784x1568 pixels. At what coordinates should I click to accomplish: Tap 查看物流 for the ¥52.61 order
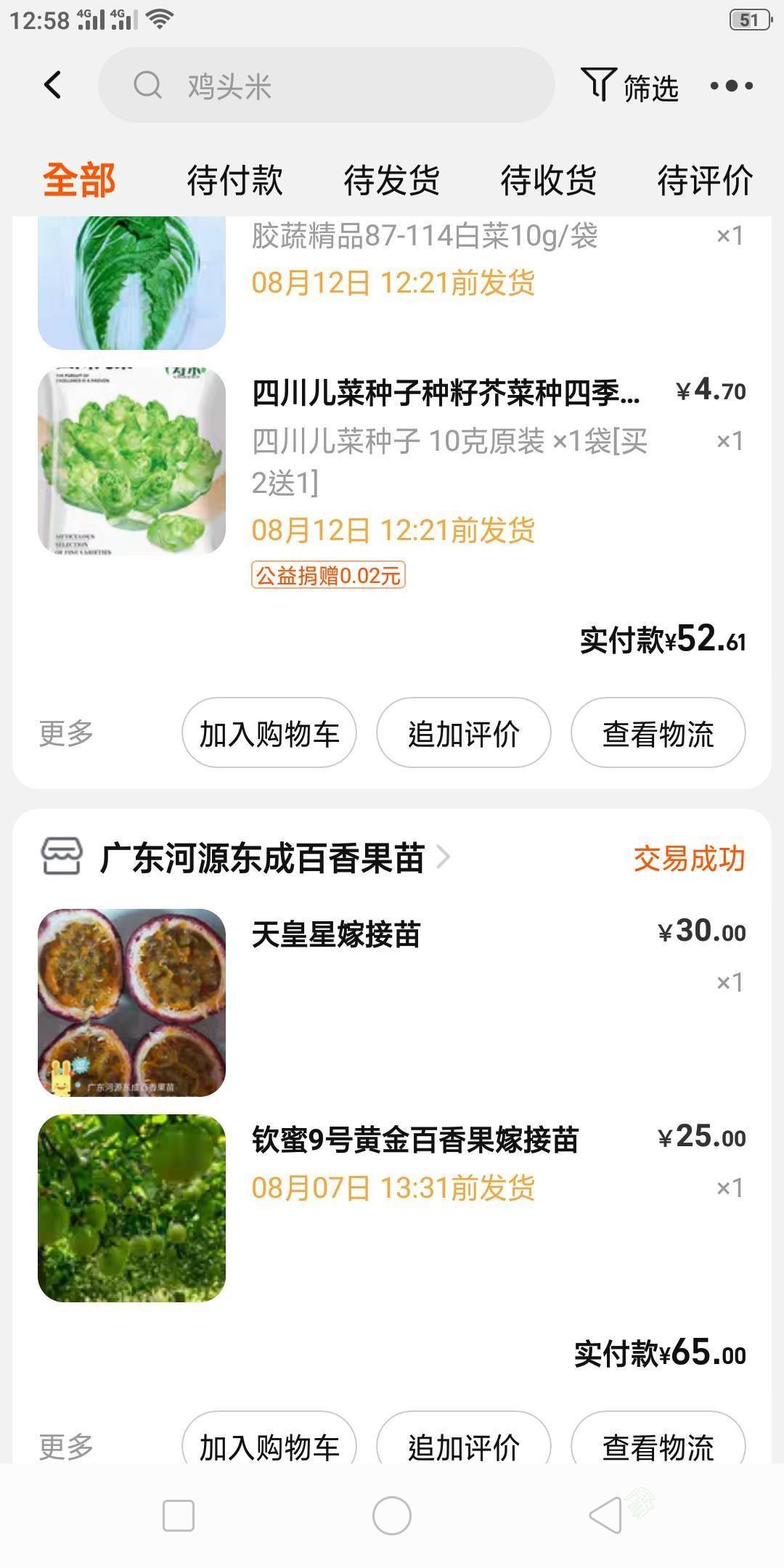click(x=658, y=733)
